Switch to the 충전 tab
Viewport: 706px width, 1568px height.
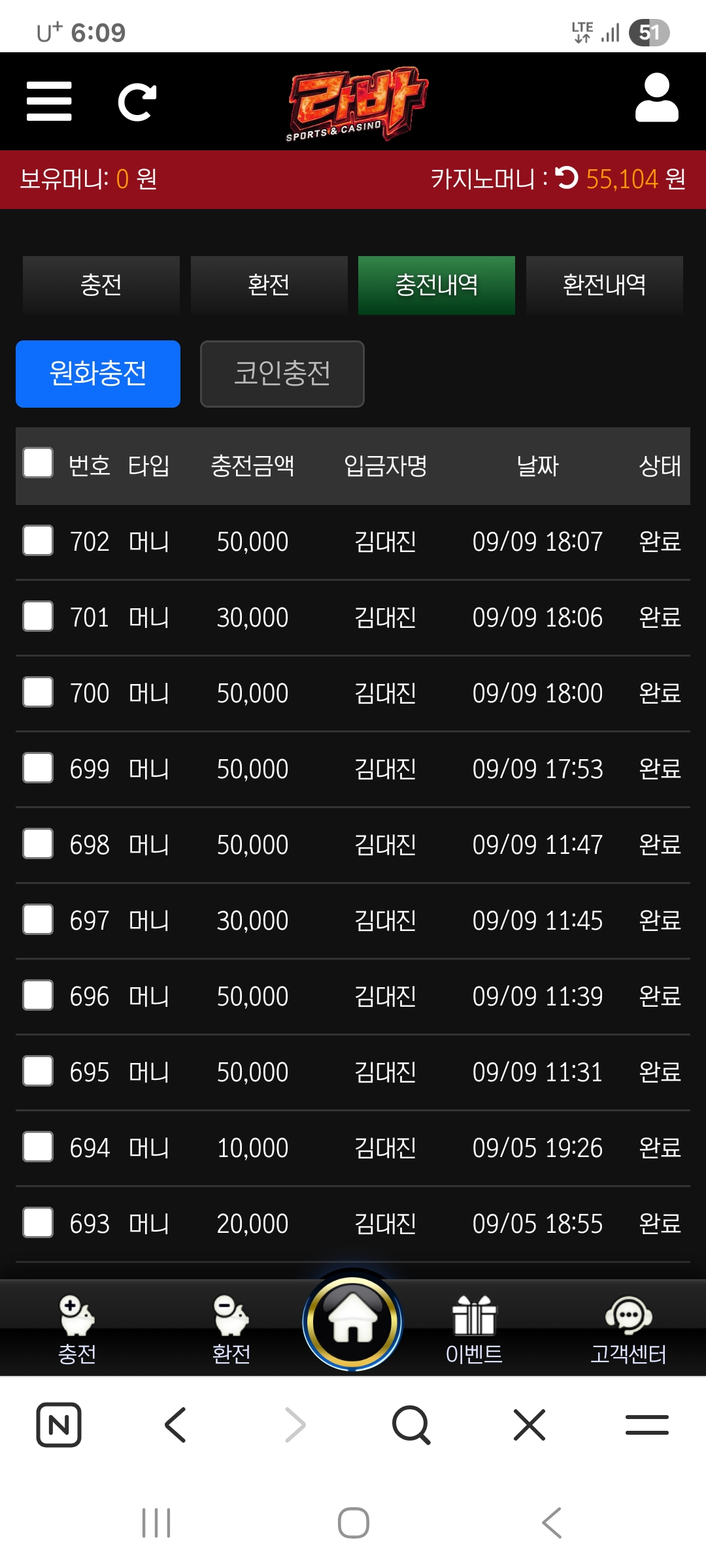(101, 286)
